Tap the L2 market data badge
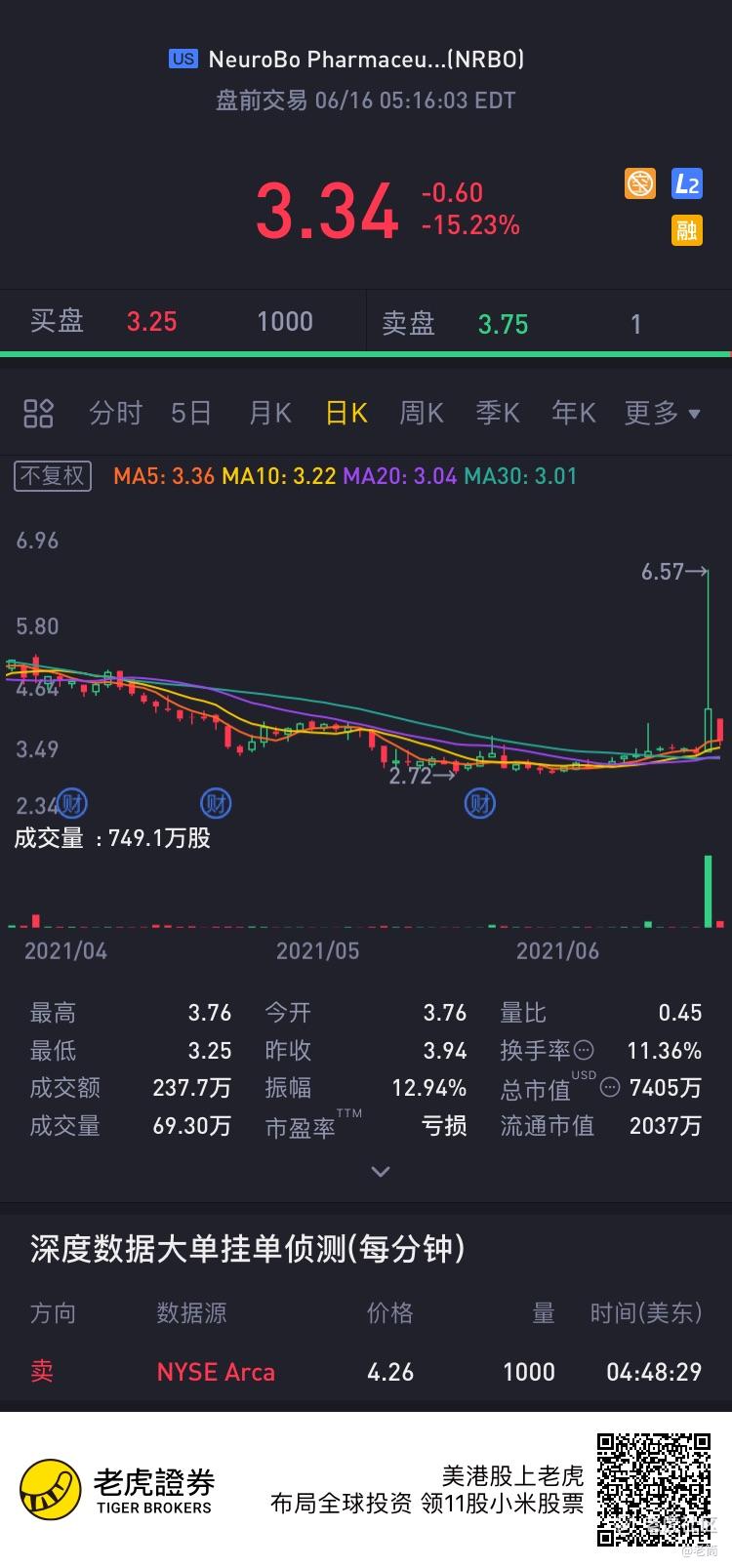 (x=687, y=183)
